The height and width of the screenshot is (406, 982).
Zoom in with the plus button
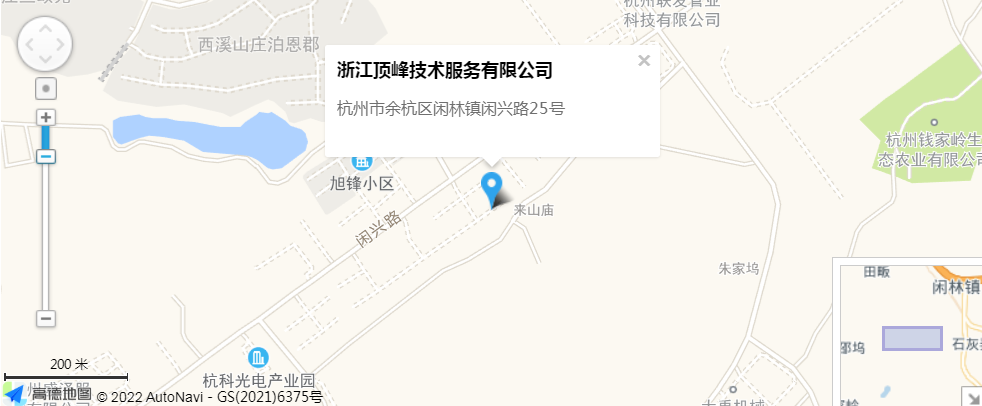pos(46,117)
